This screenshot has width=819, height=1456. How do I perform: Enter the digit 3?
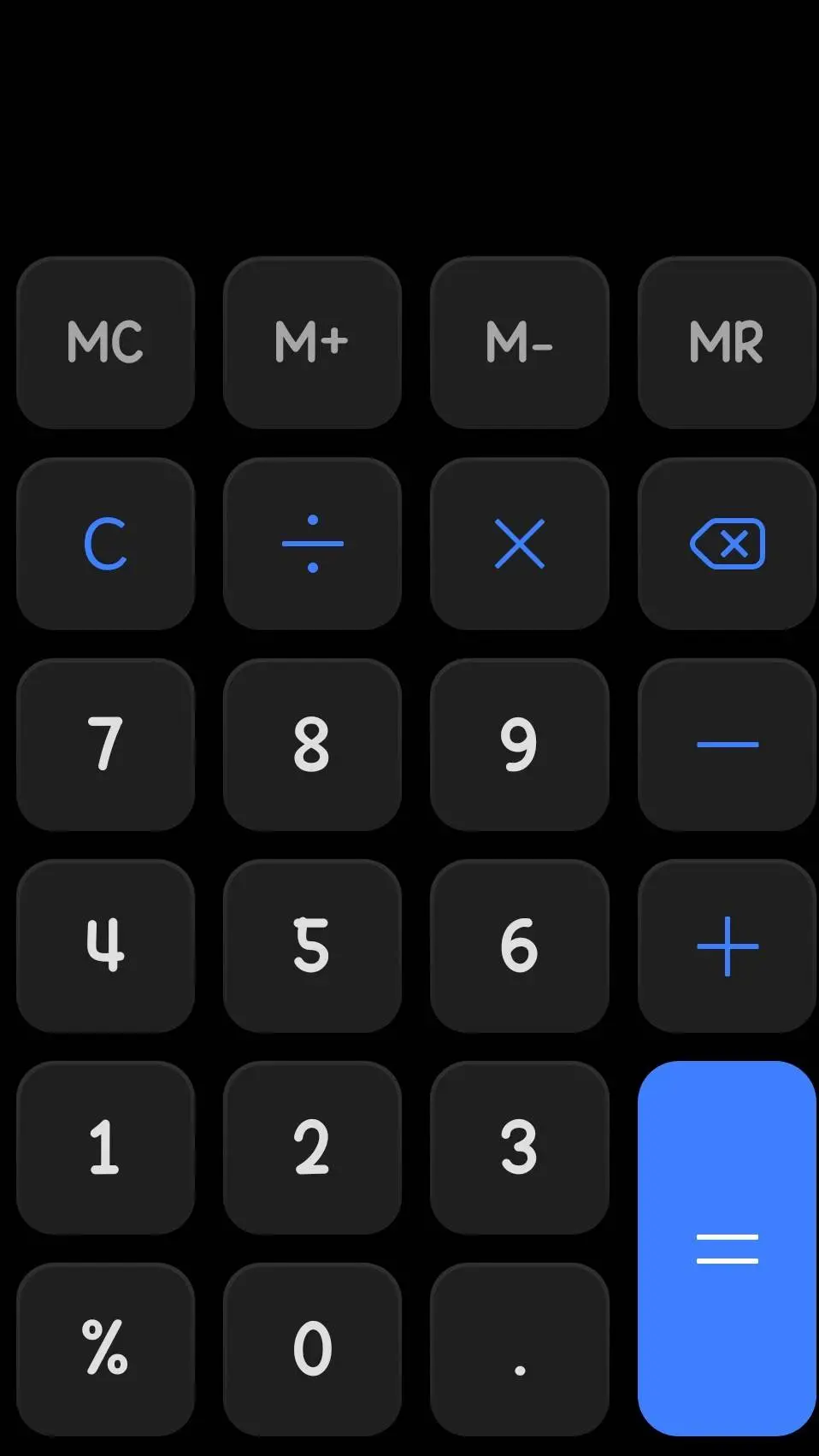519,1147
